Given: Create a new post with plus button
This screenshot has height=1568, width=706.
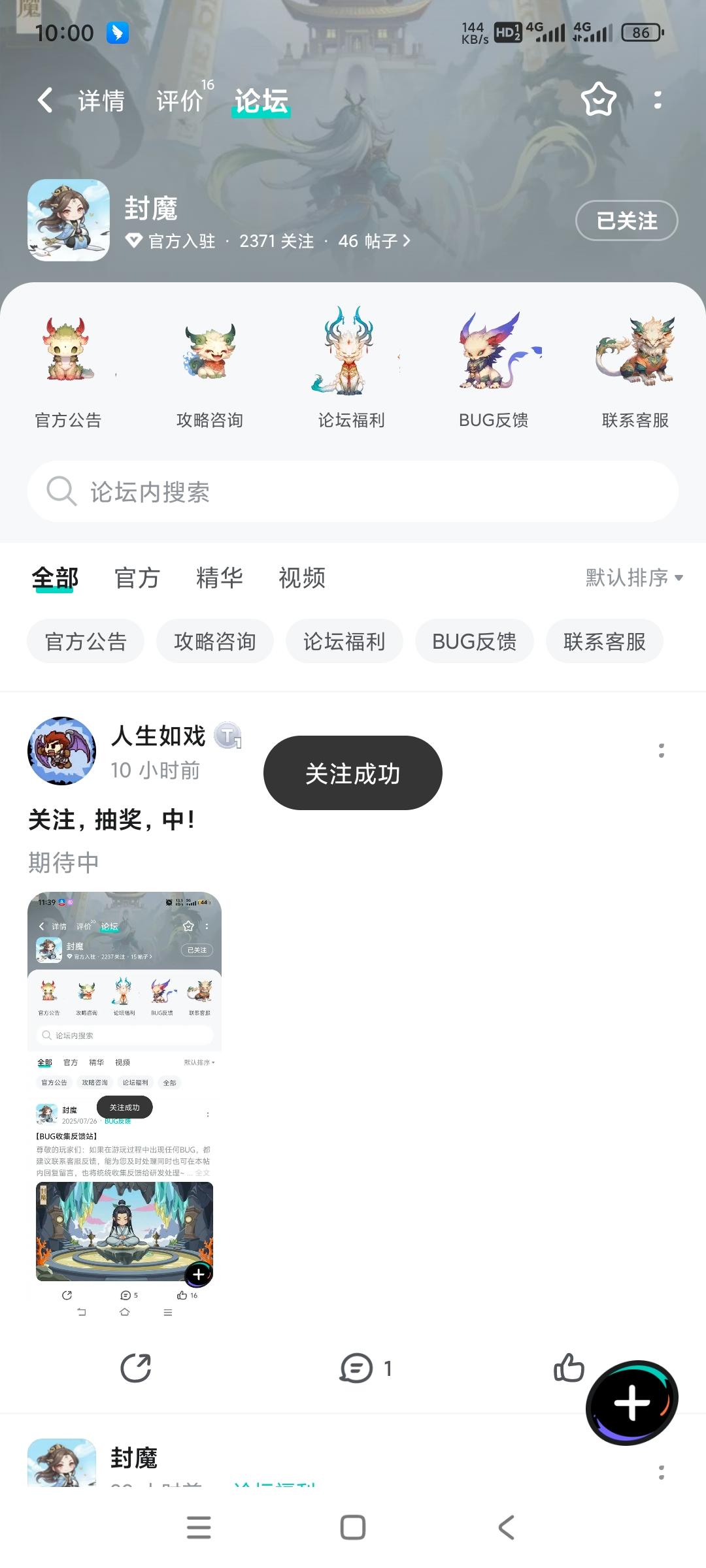Looking at the screenshot, I should [x=631, y=1402].
